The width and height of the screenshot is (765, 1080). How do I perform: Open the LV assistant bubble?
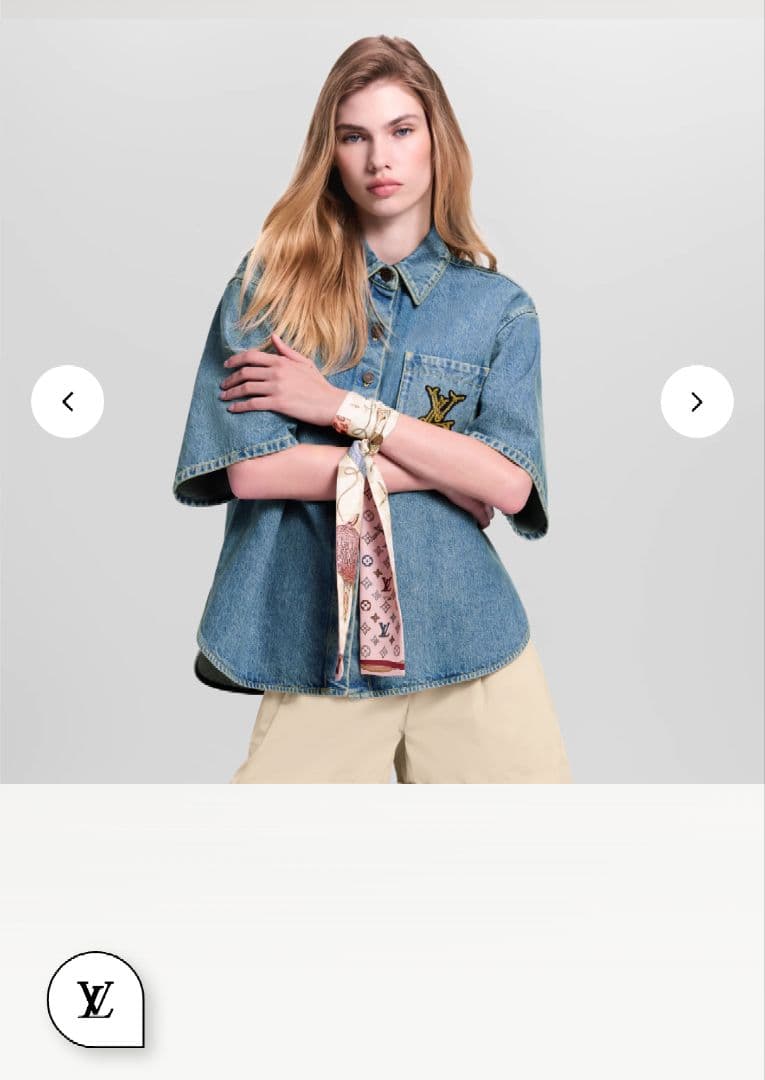(x=96, y=999)
